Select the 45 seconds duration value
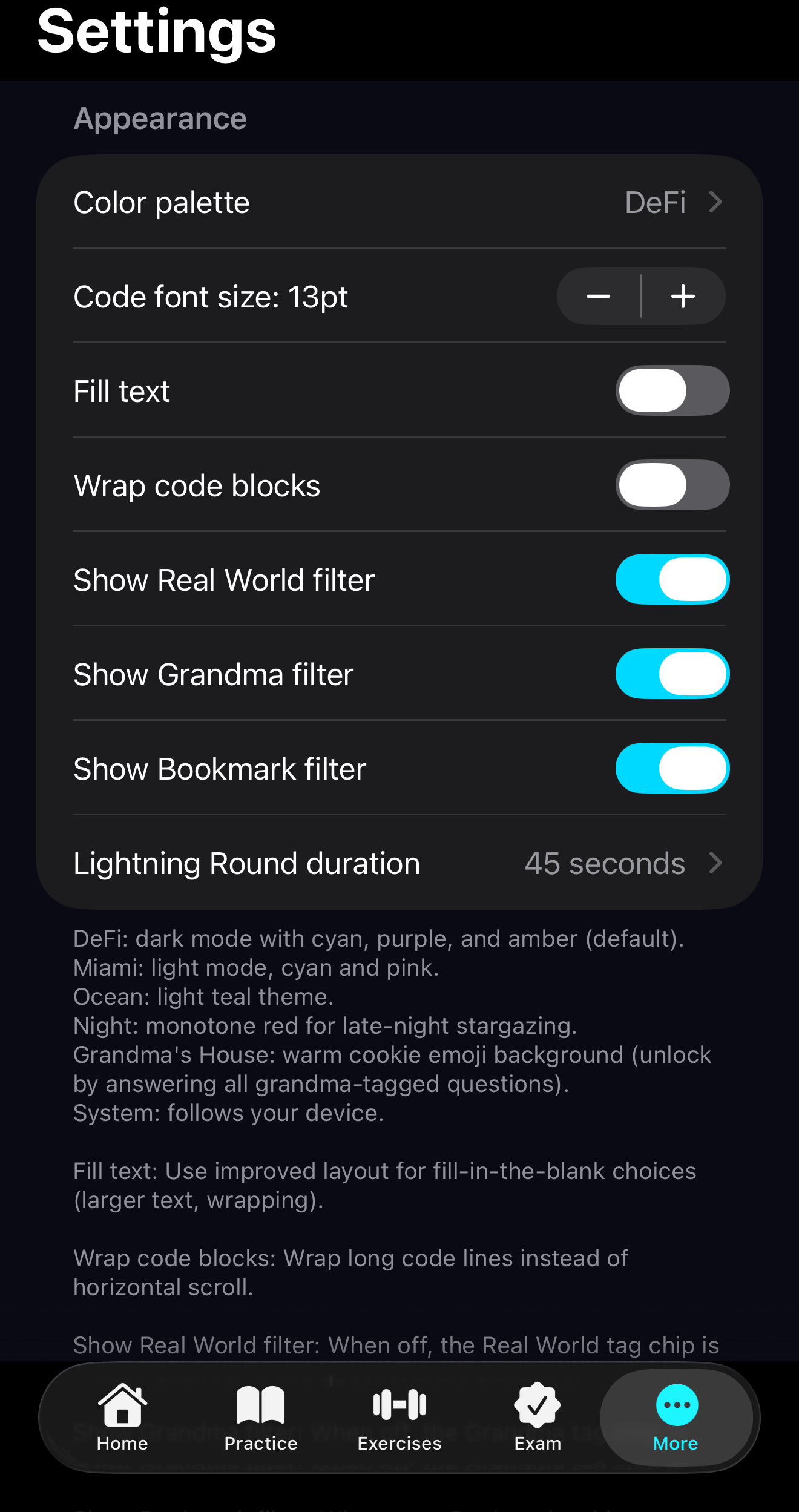799x1512 pixels. point(604,863)
